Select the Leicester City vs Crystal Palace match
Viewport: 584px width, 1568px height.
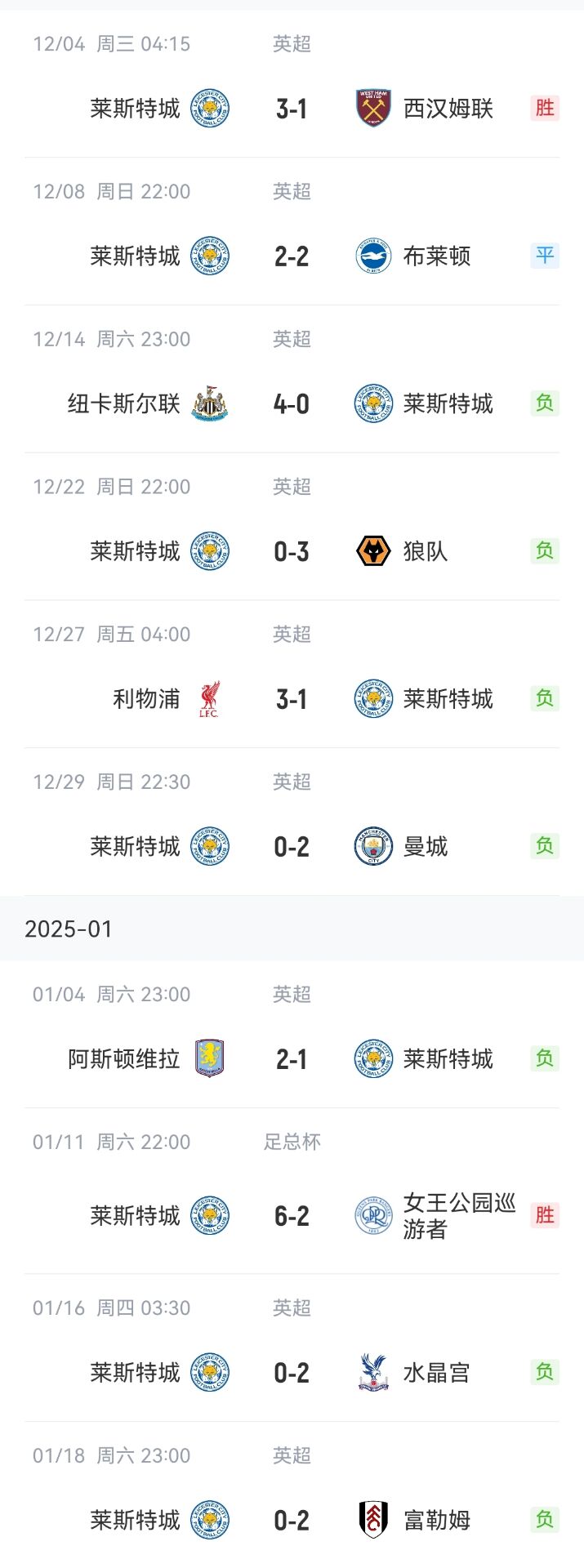[x=292, y=1373]
